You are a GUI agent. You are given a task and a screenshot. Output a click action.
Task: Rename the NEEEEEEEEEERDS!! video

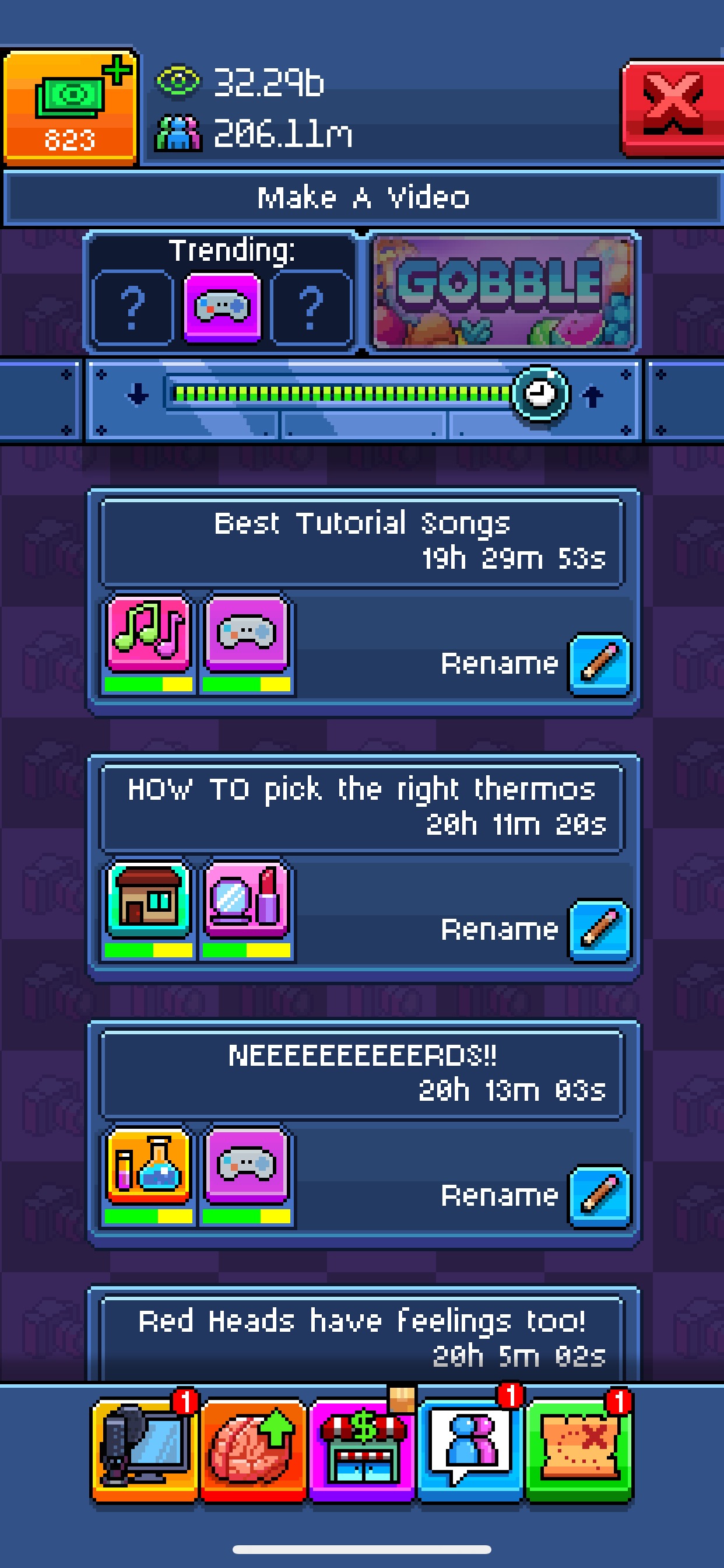point(599,1196)
